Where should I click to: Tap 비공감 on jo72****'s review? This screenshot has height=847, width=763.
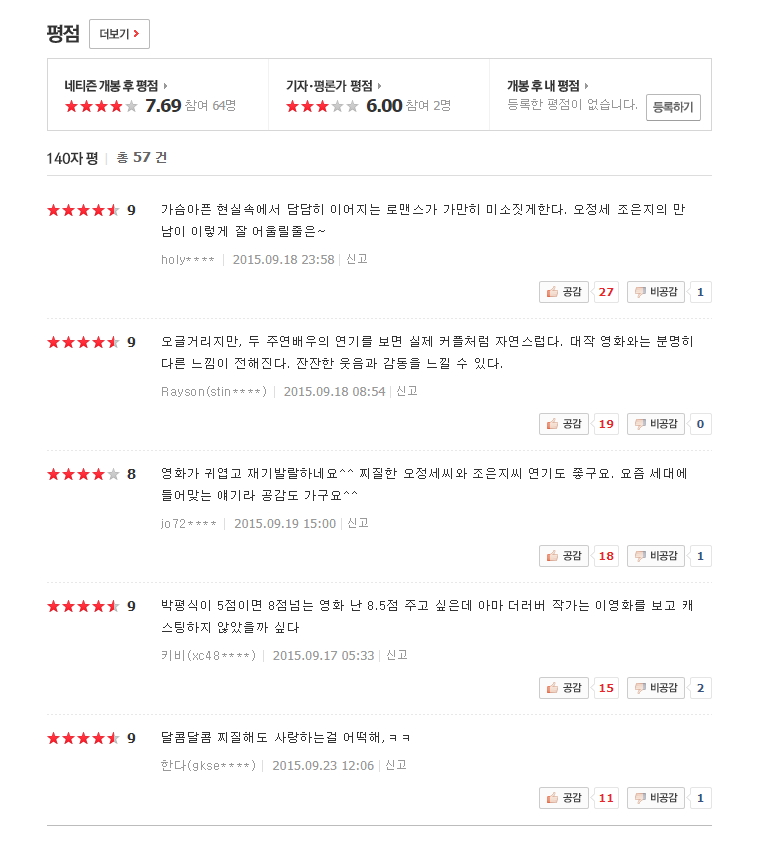pyautogui.click(x=656, y=556)
